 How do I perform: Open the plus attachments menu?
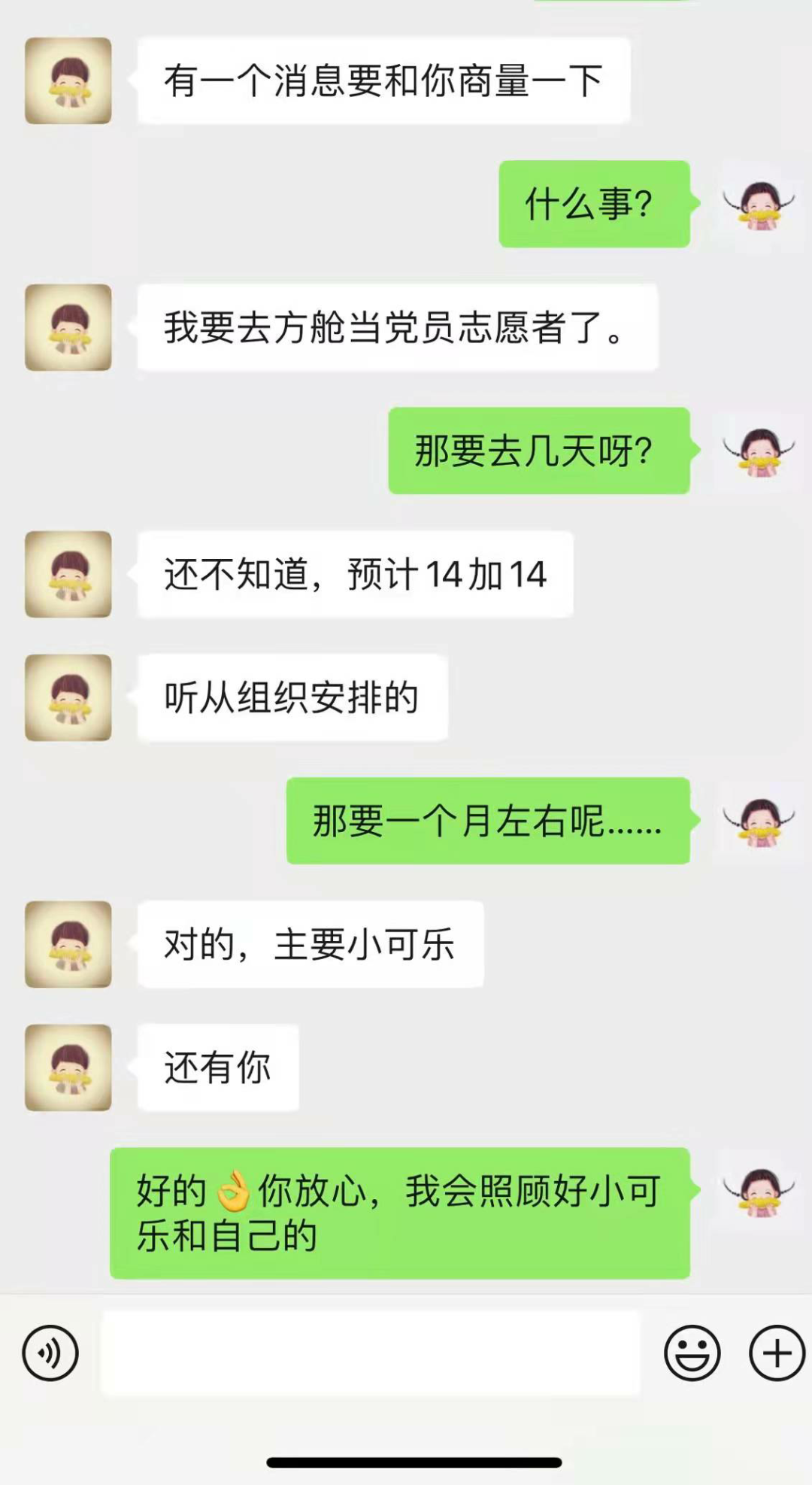777,1353
